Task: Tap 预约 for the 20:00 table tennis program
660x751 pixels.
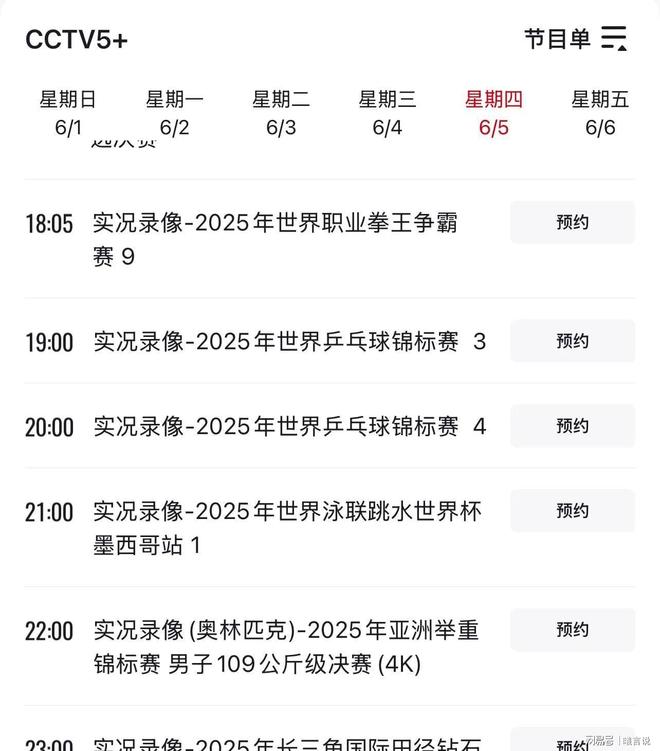Action: coord(572,426)
